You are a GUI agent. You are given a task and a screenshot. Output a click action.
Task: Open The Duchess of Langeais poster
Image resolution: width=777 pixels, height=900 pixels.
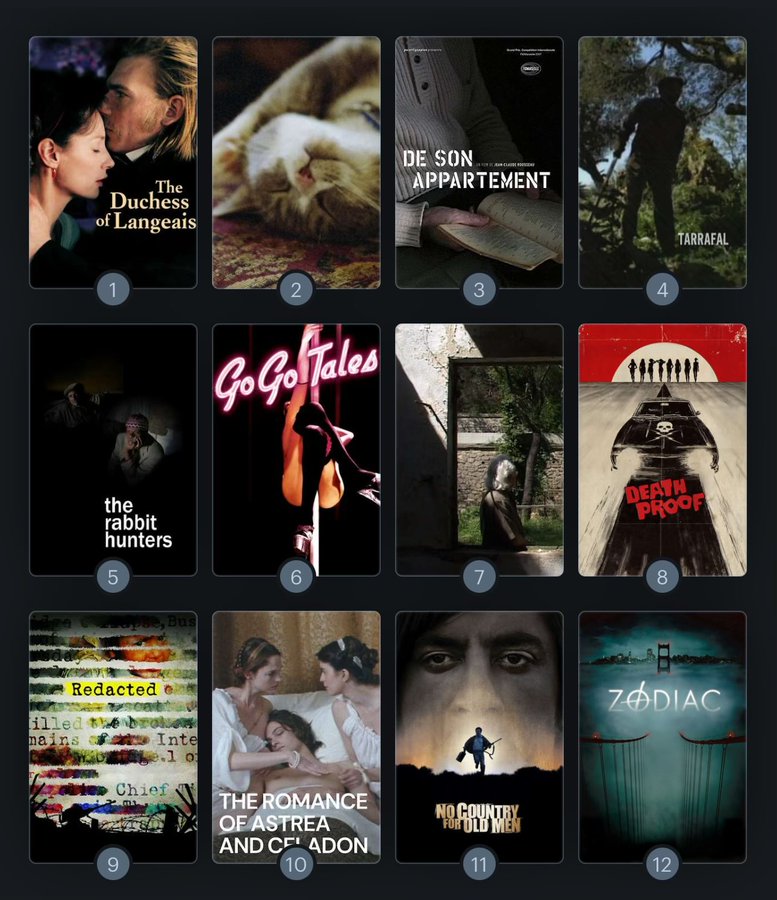pos(113,160)
